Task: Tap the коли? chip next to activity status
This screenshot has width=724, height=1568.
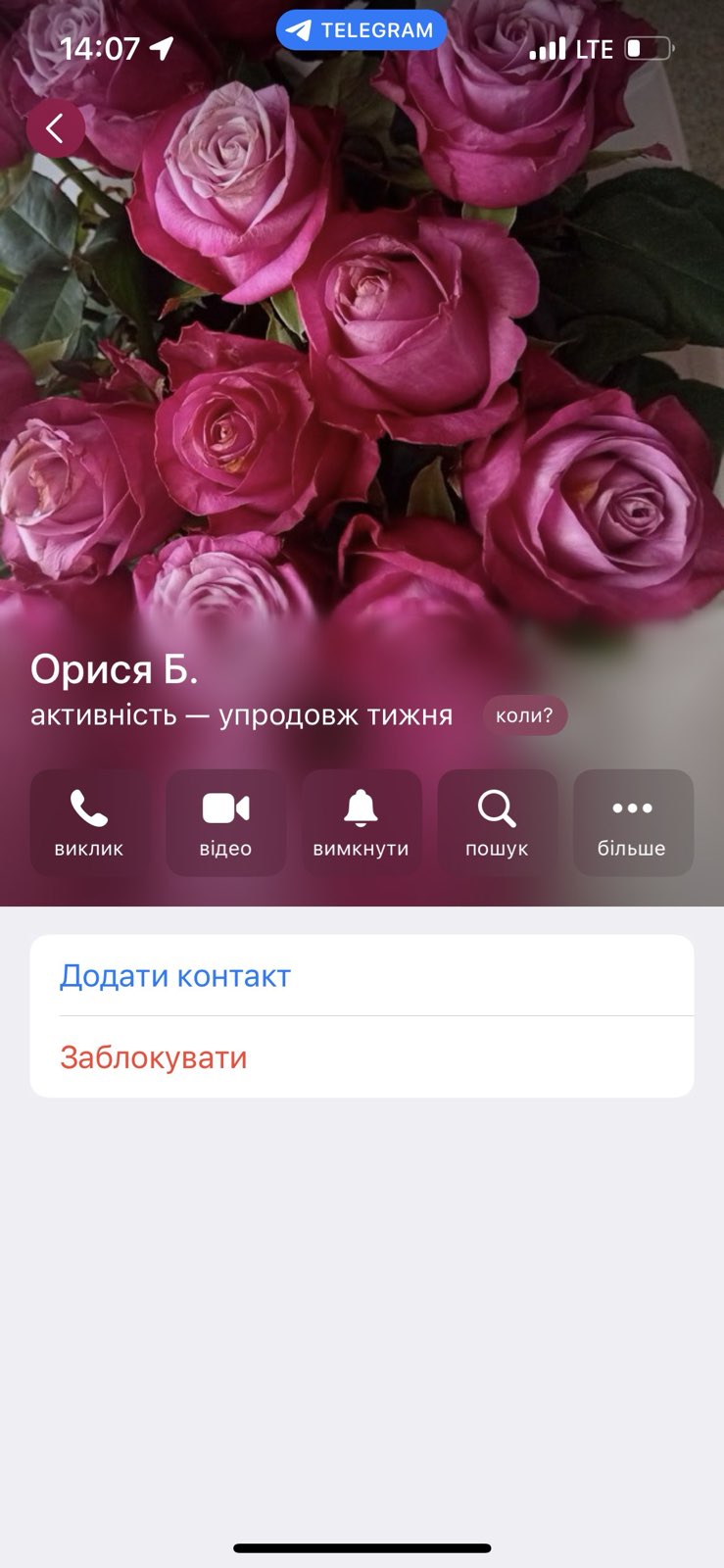Action: coord(524,715)
